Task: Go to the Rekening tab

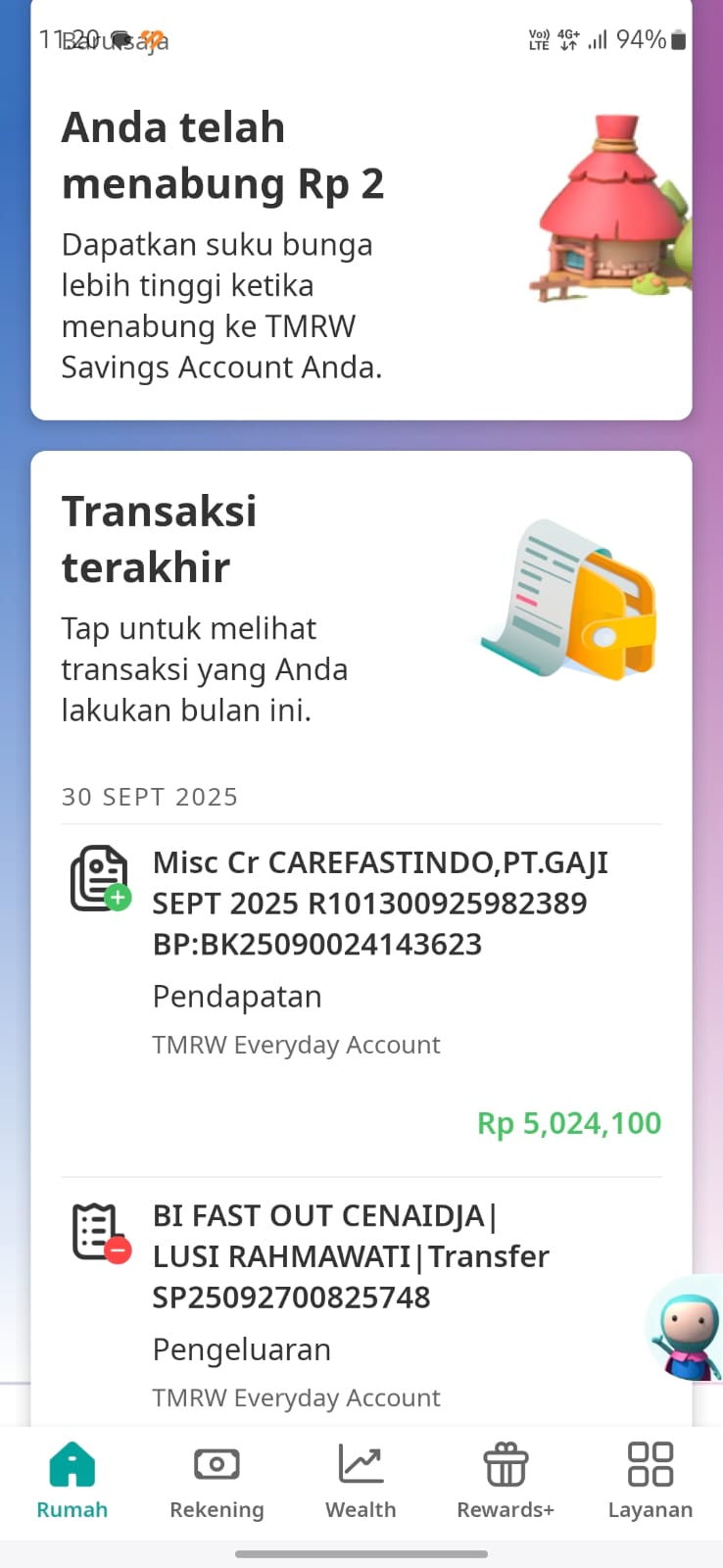Action: [x=217, y=1480]
